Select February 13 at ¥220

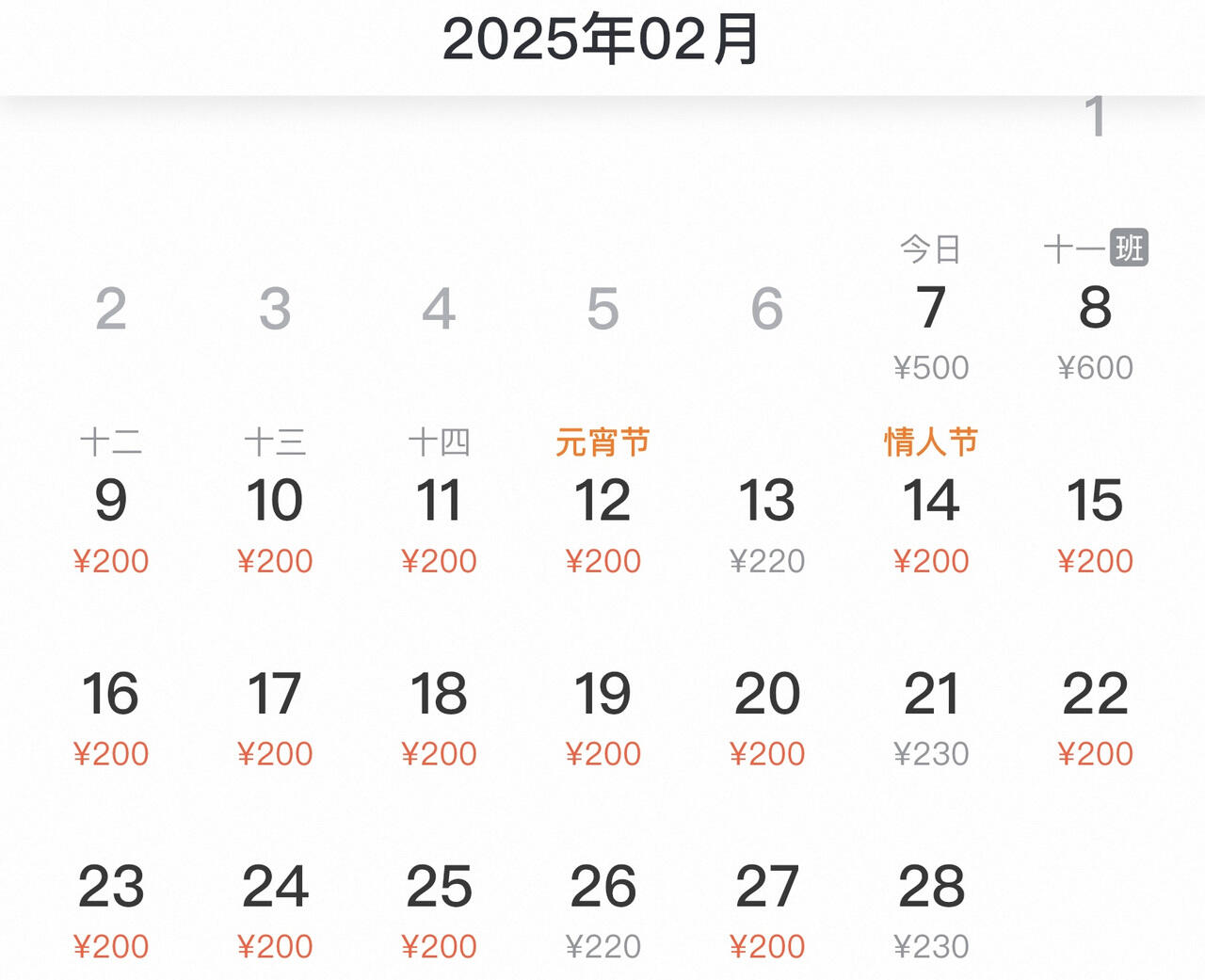coord(767,502)
